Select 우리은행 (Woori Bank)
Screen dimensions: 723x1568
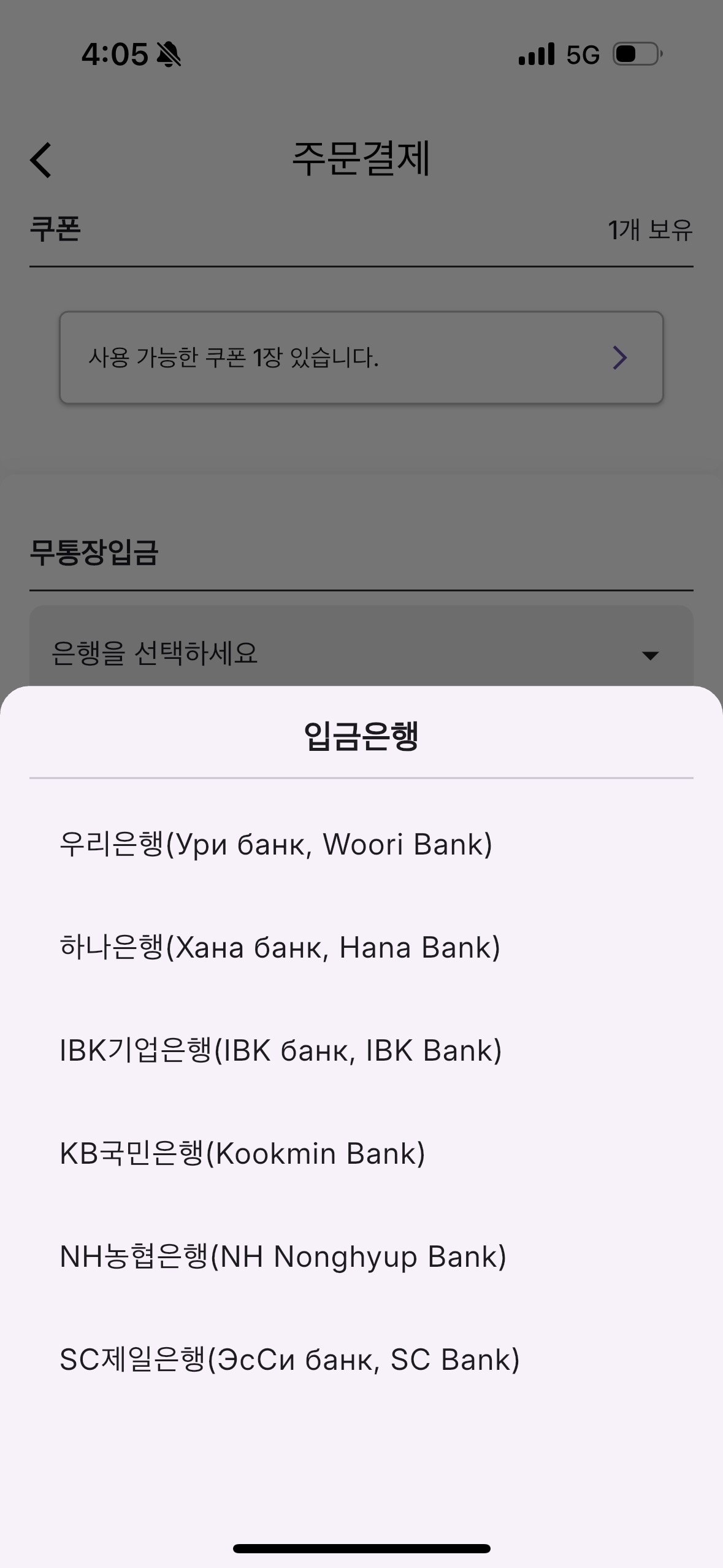coord(276,845)
